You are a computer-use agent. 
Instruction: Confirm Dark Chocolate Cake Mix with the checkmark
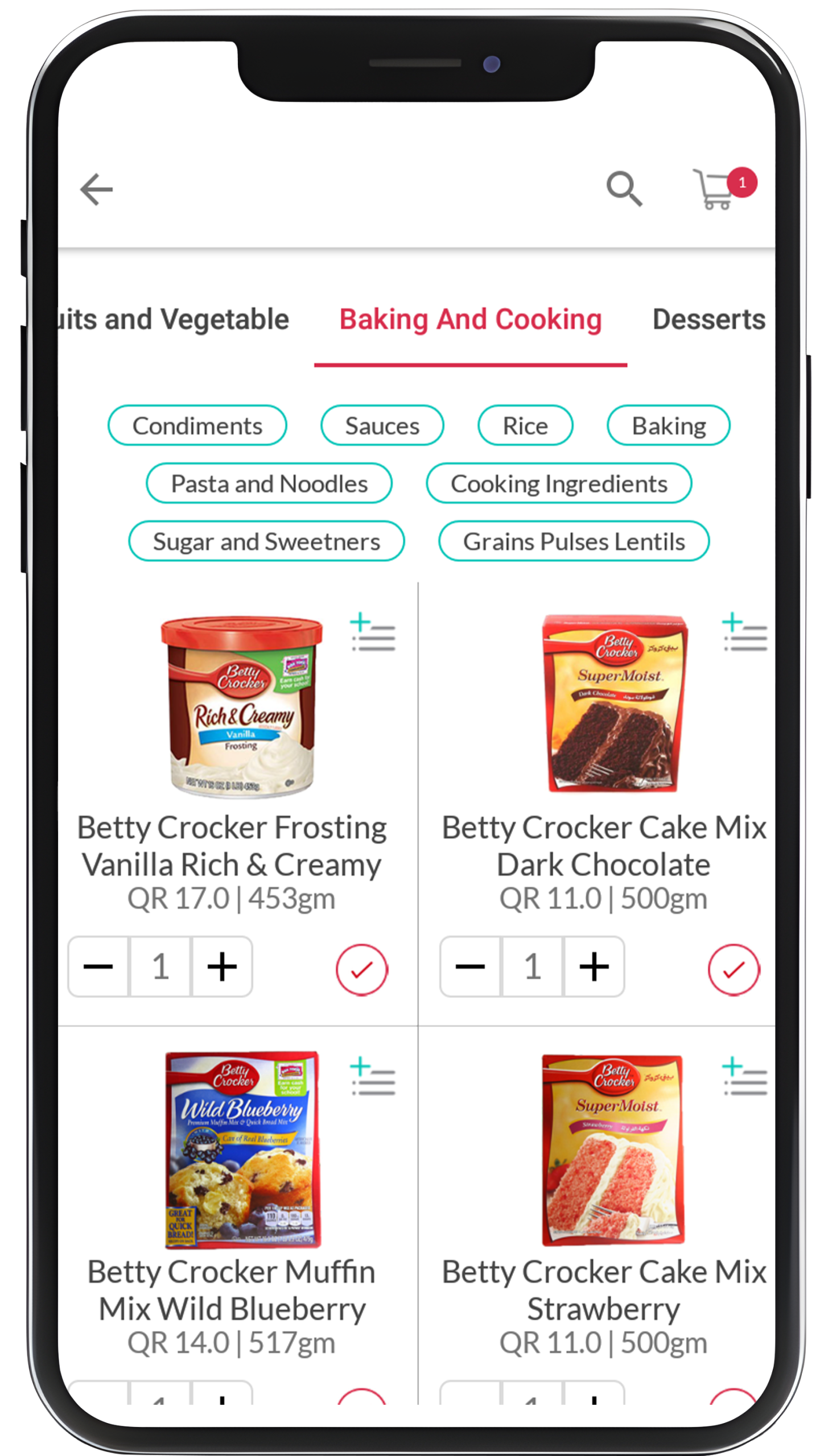(x=734, y=970)
